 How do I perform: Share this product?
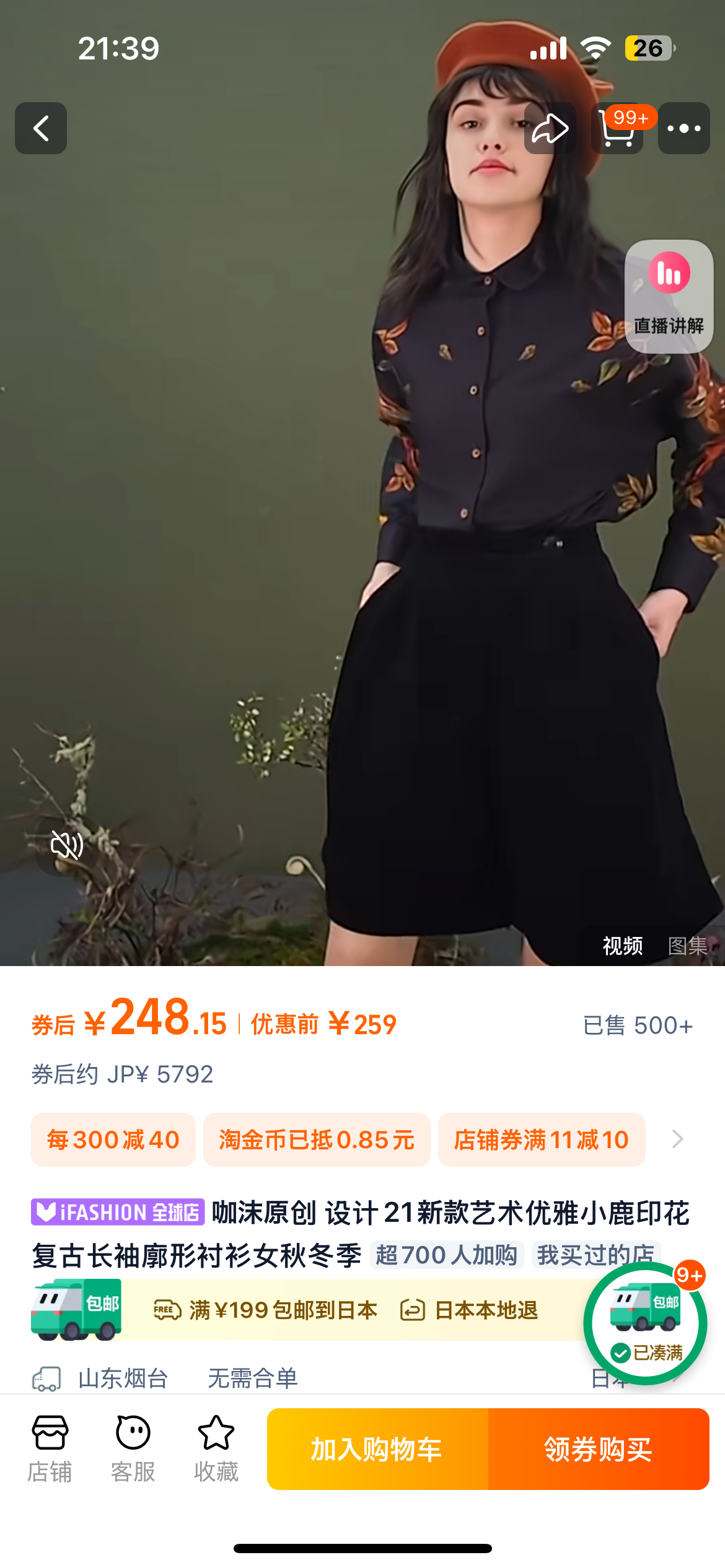click(x=550, y=128)
